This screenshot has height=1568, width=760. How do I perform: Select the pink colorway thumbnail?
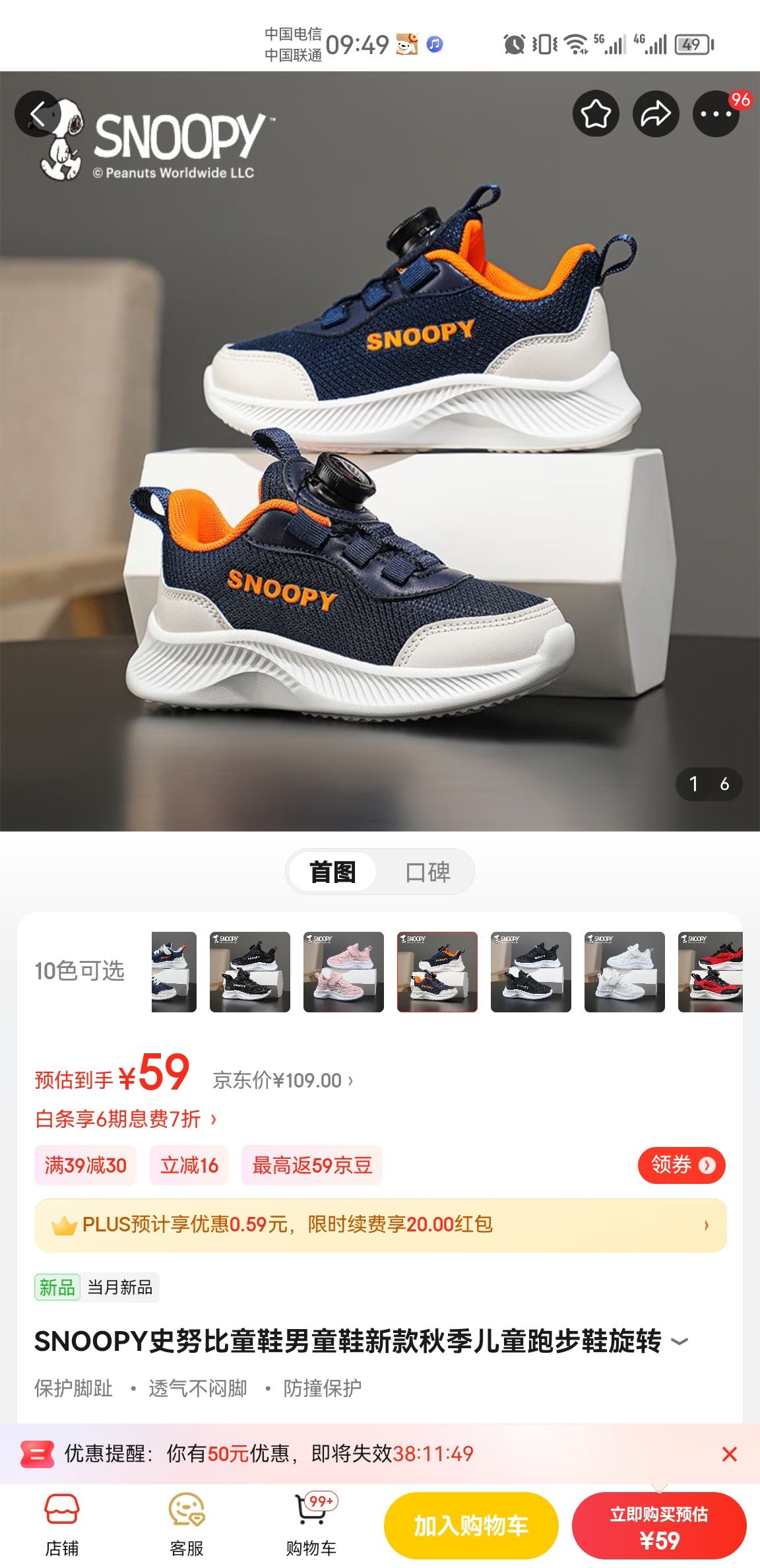coord(344,972)
